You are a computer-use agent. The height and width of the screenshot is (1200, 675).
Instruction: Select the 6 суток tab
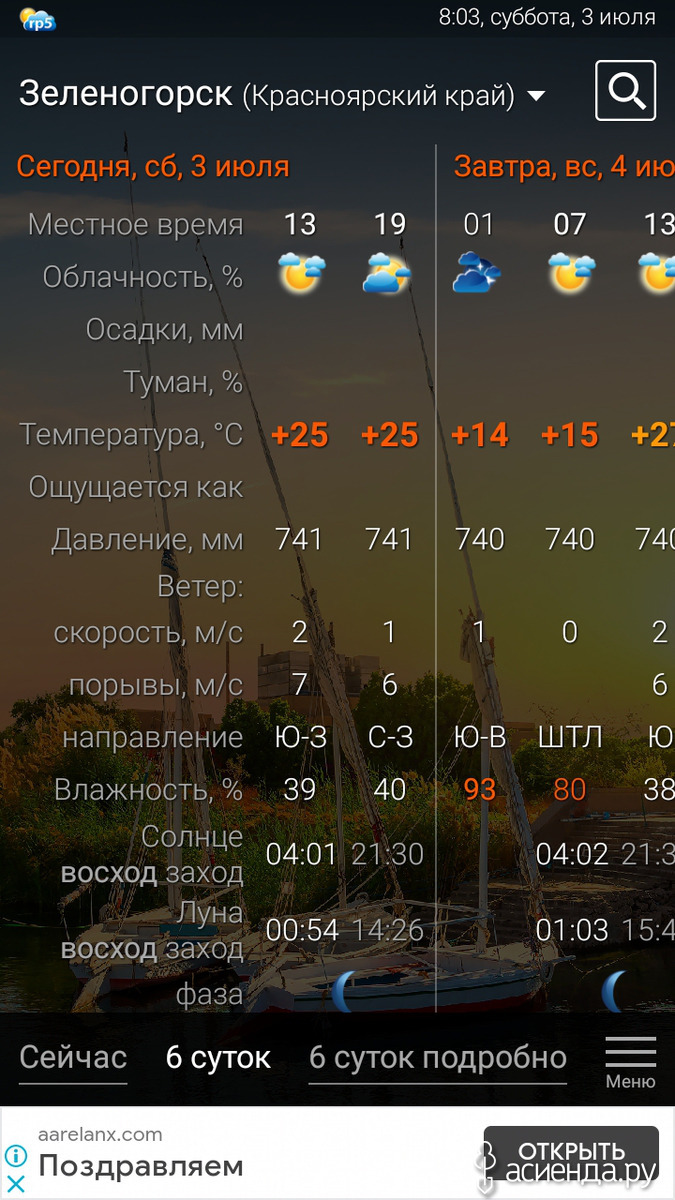tap(218, 1058)
